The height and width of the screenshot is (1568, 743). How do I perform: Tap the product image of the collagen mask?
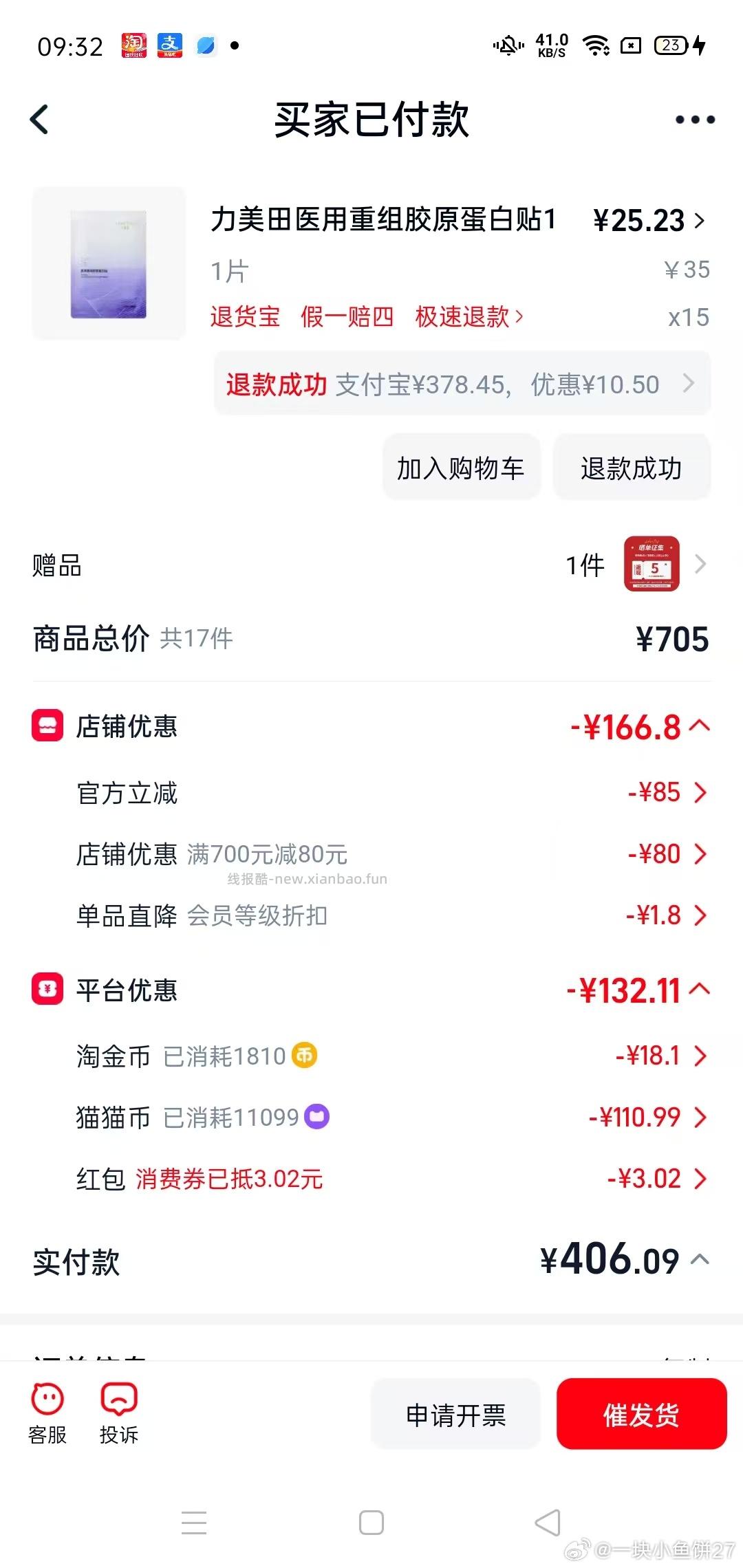[x=107, y=265]
